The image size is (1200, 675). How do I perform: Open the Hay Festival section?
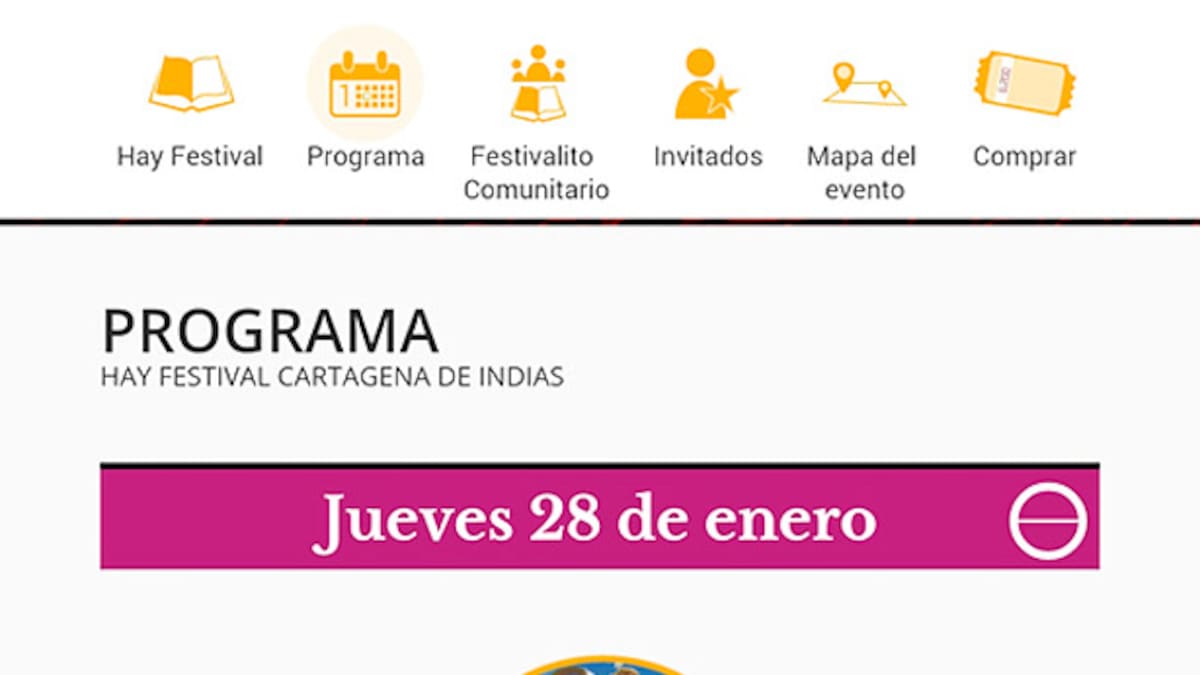click(190, 110)
